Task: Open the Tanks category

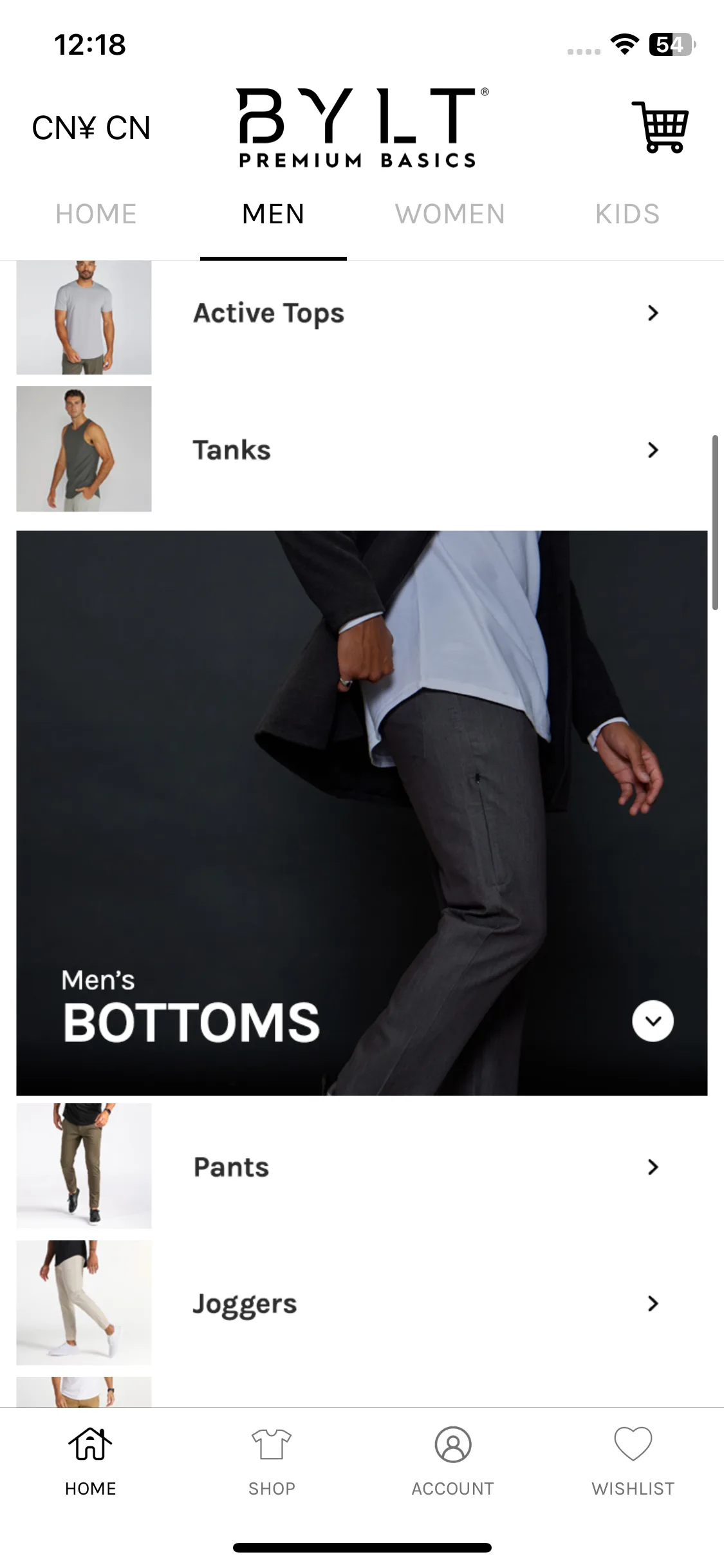Action: (x=360, y=450)
